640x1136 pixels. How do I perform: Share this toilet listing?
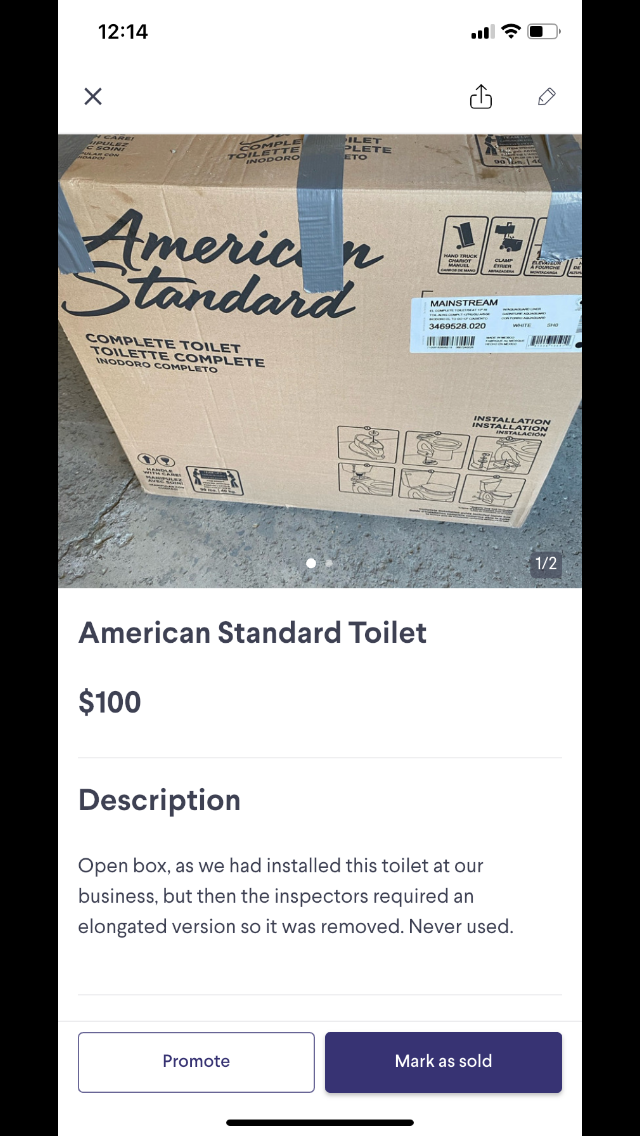481,96
